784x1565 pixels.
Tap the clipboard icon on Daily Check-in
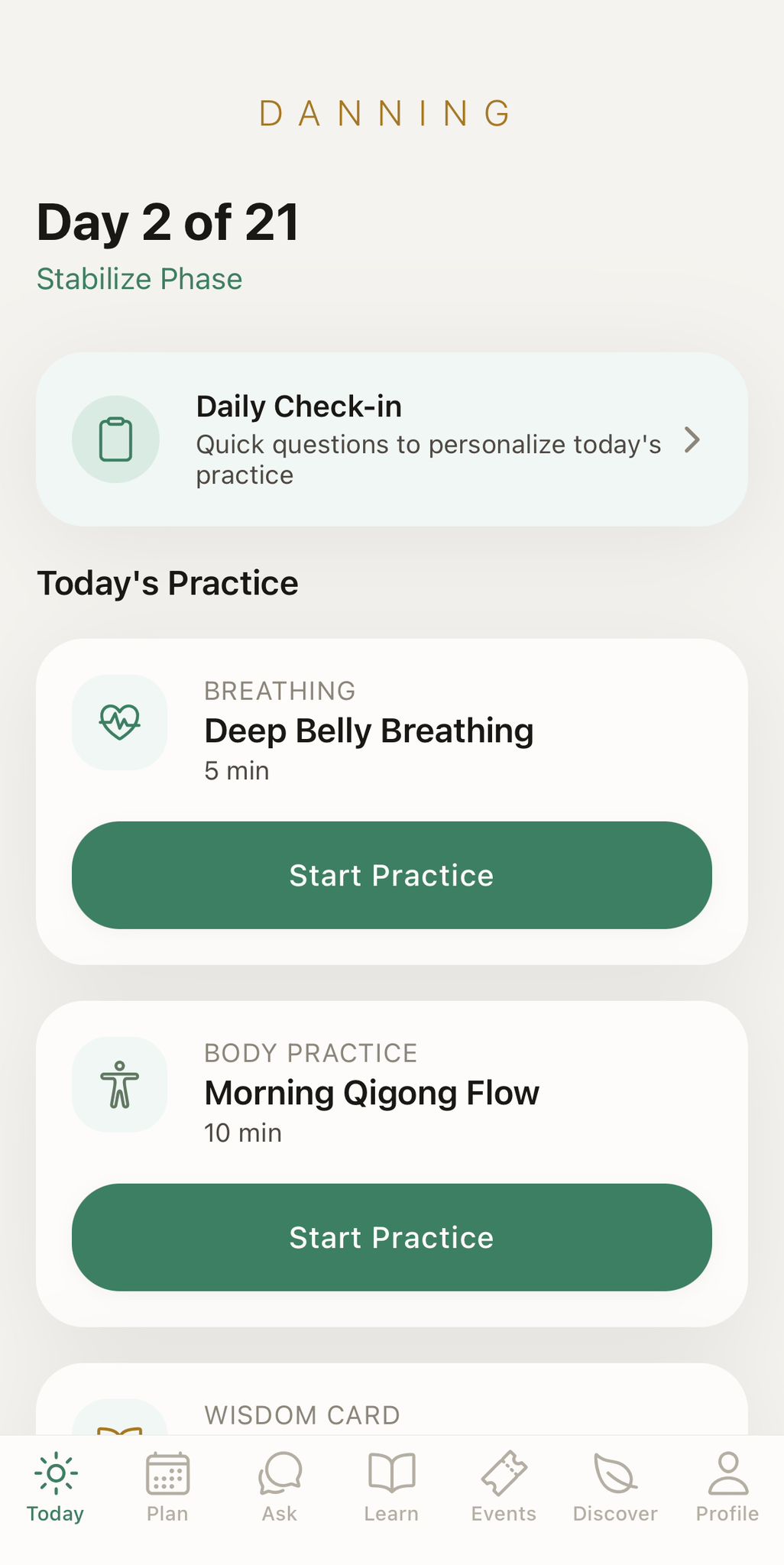[115, 439]
